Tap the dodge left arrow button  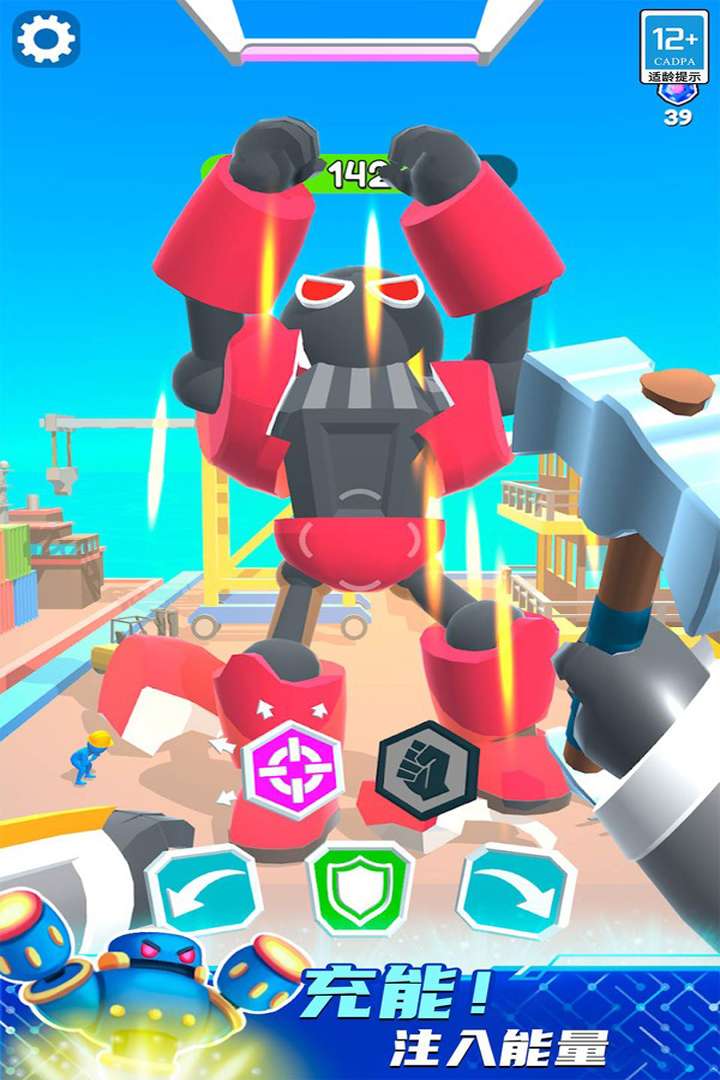(x=204, y=890)
